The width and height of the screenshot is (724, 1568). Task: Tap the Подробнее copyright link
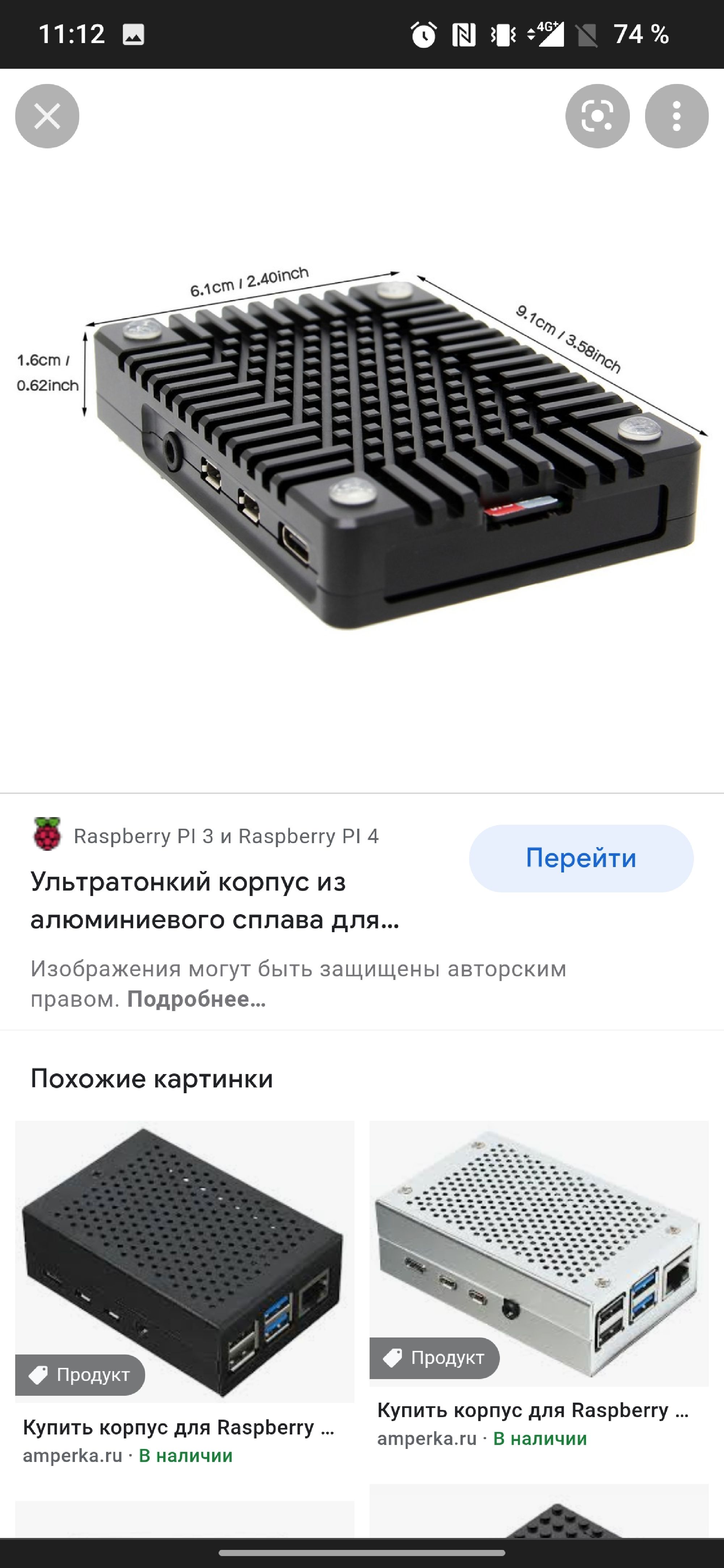(x=196, y=999)
